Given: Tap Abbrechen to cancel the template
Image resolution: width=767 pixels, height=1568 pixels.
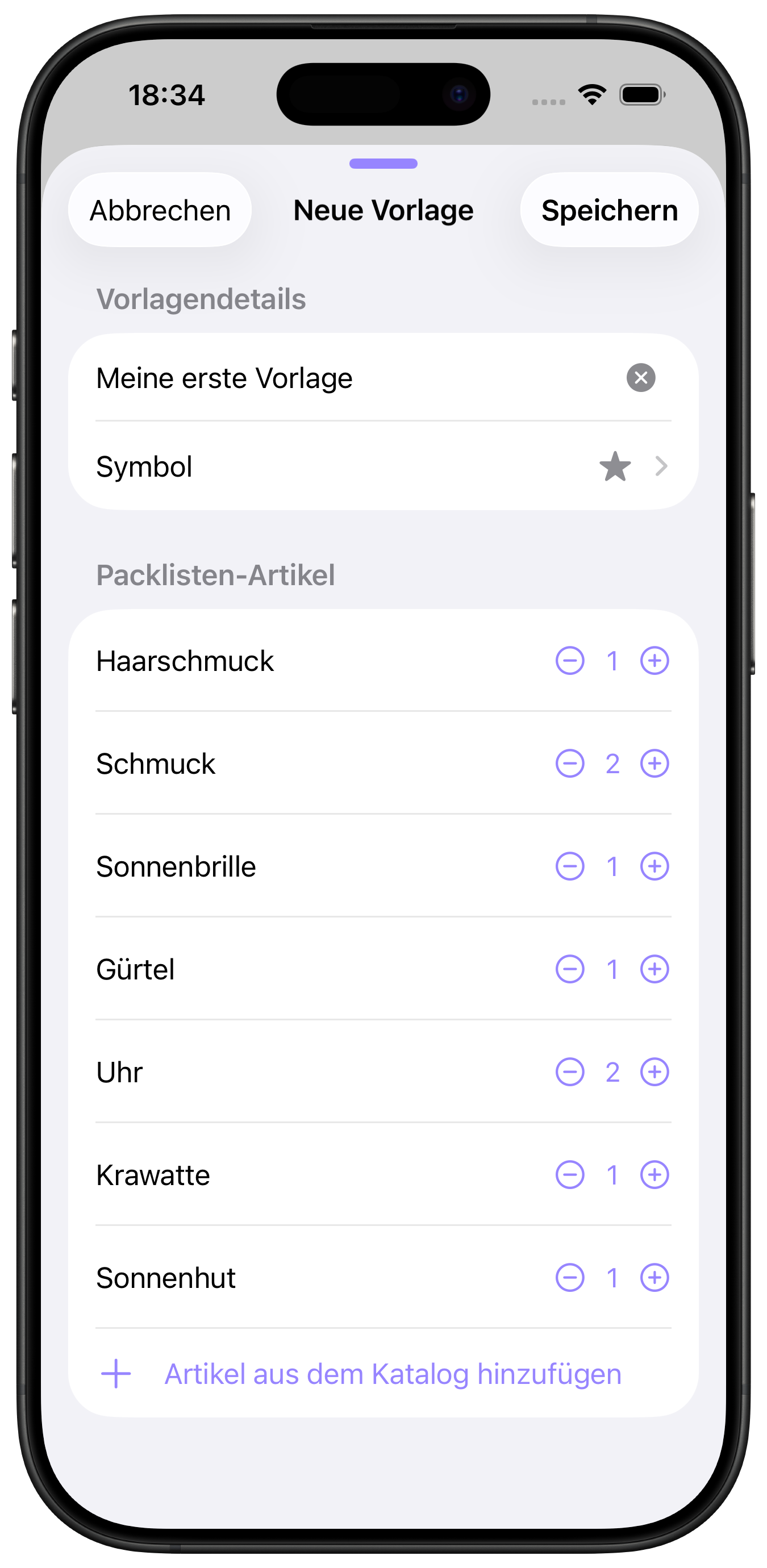Looking at the screenshot, I should tap(160, 211).
